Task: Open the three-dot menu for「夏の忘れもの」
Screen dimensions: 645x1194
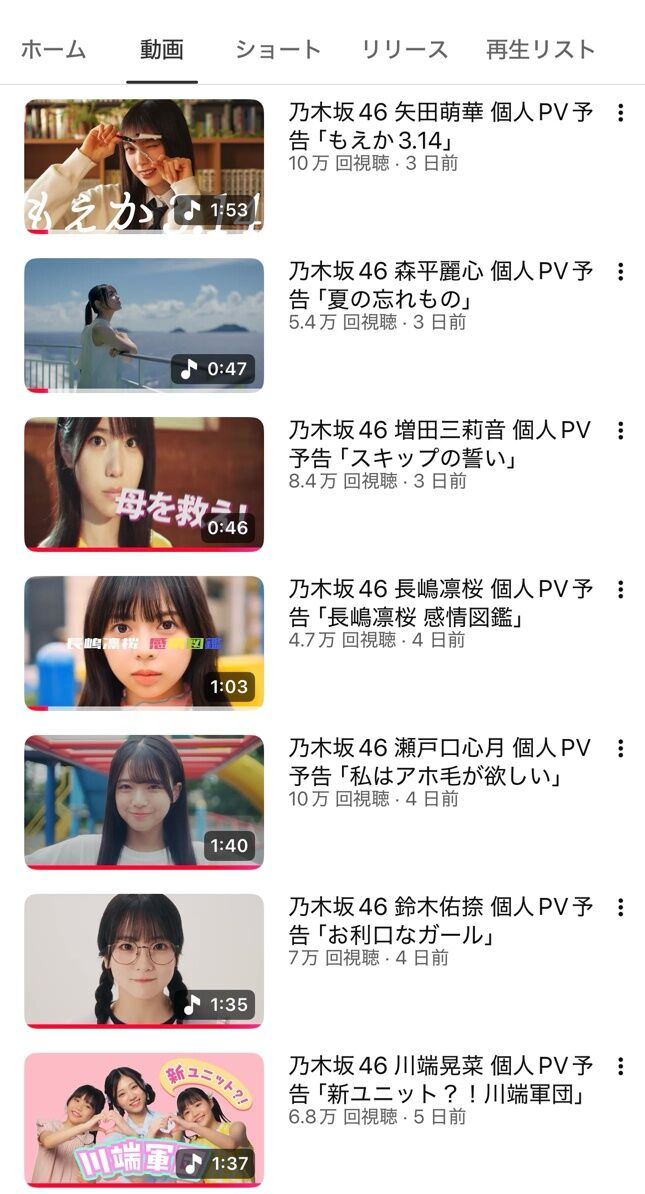Action: [x=621, y=272]
